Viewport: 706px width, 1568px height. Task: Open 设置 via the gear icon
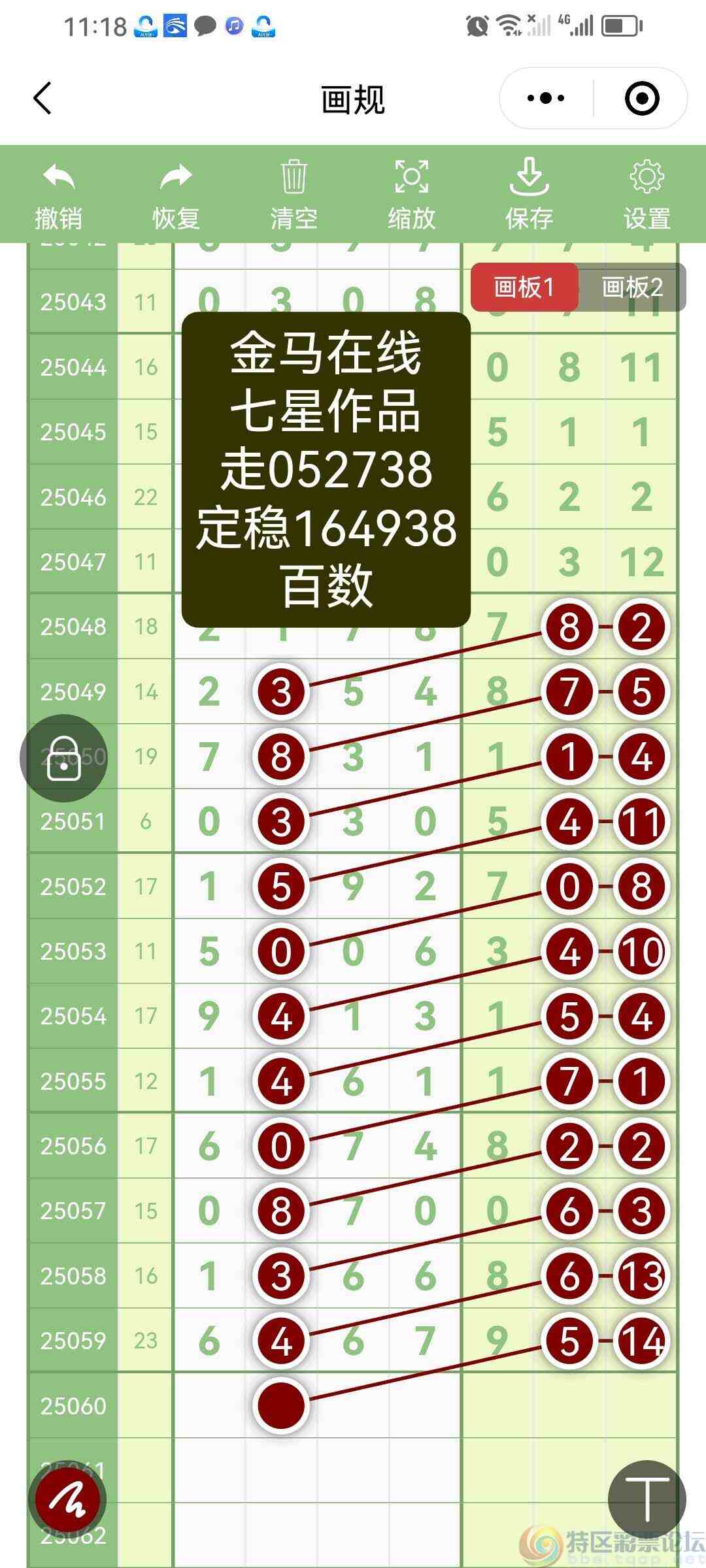pyautogui.click(x=646, y=178)
